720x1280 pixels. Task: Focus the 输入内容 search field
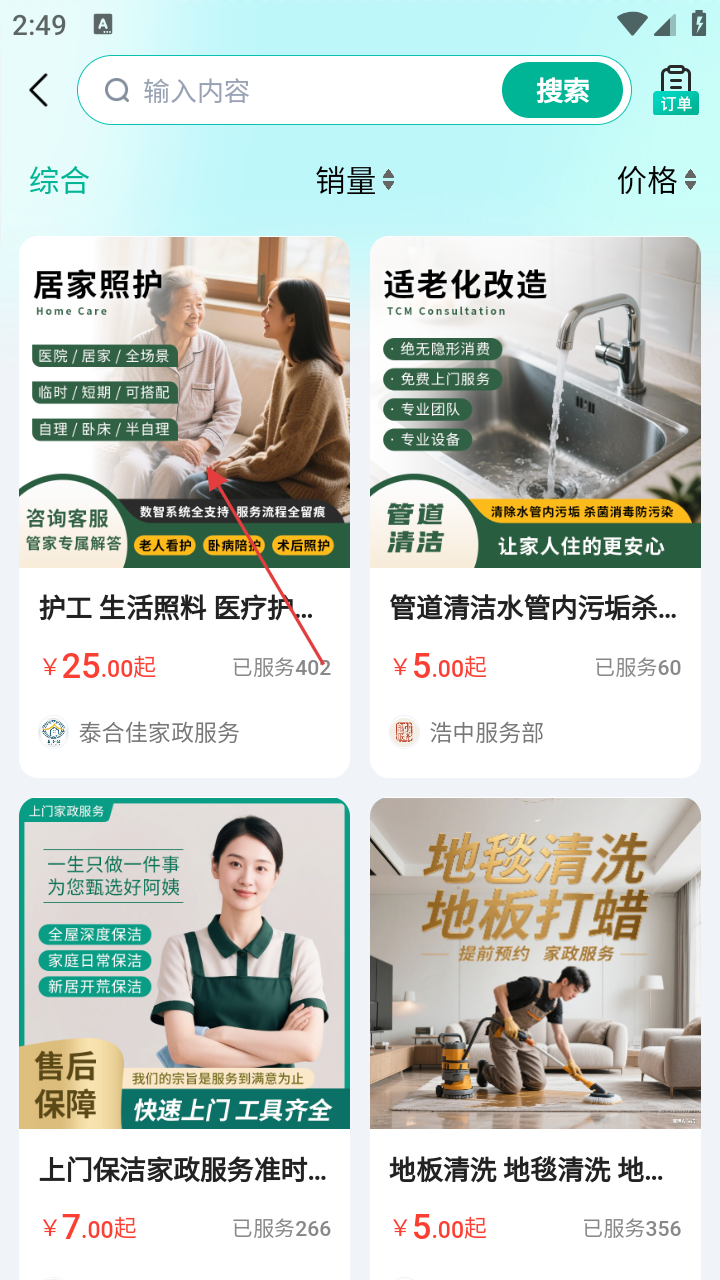point(300,91)
